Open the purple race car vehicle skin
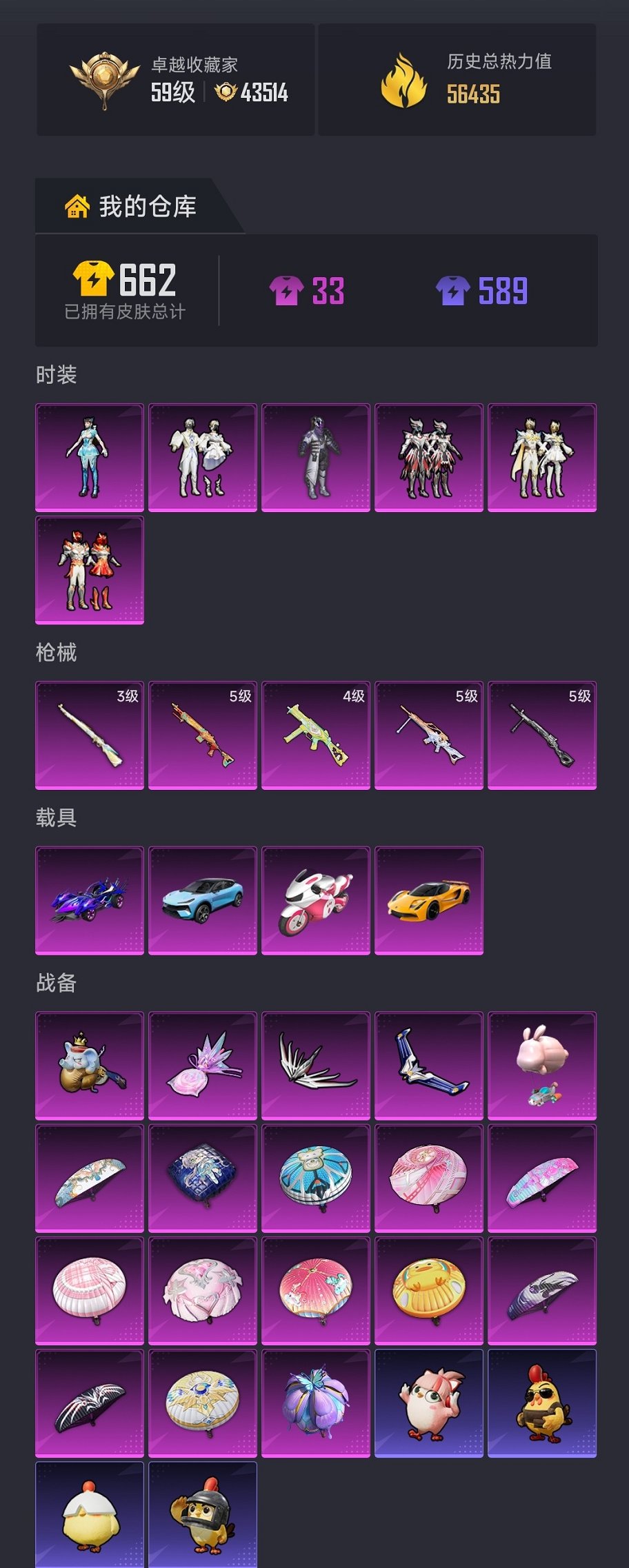Screen dimensions: 629x1568 [x=90, y=901]
